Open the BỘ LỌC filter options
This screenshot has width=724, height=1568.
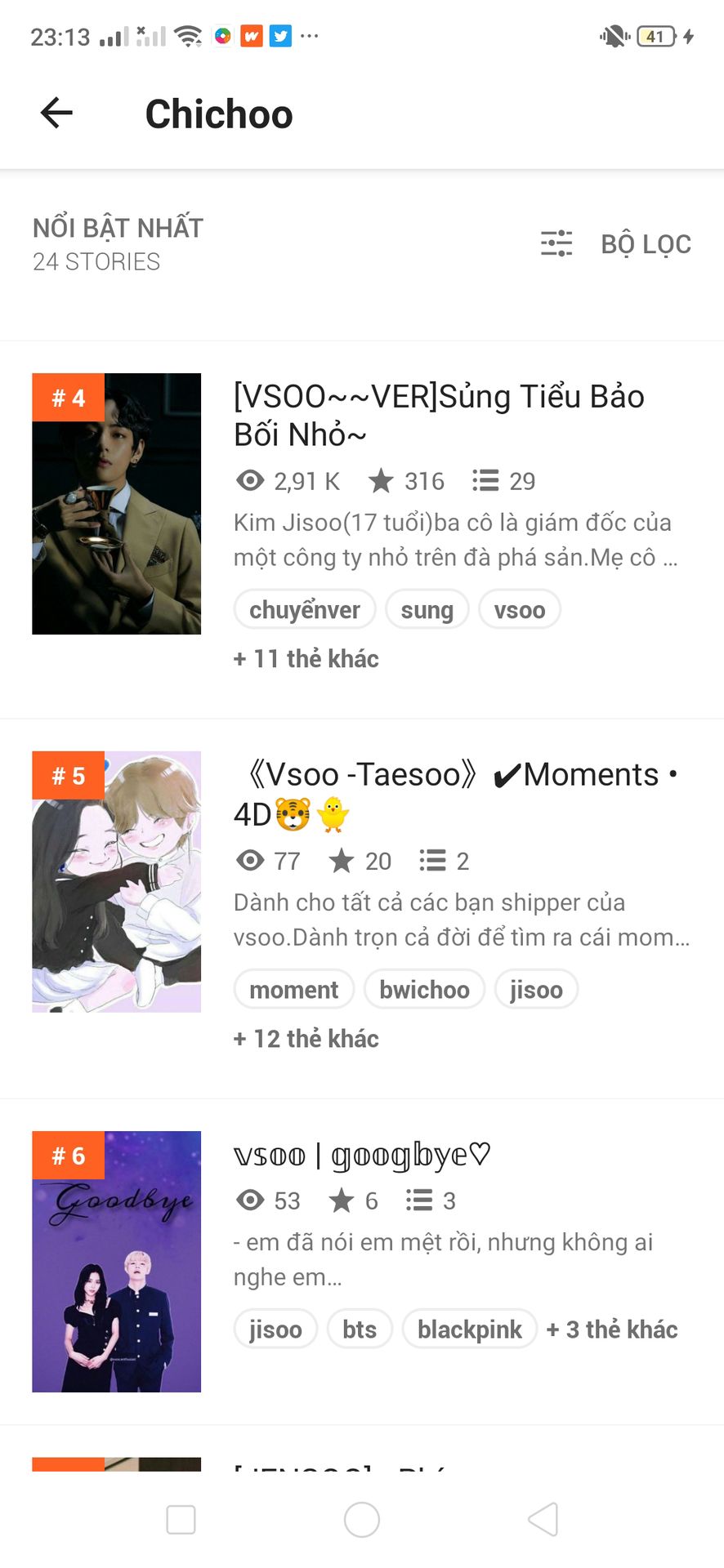point(617,243)
